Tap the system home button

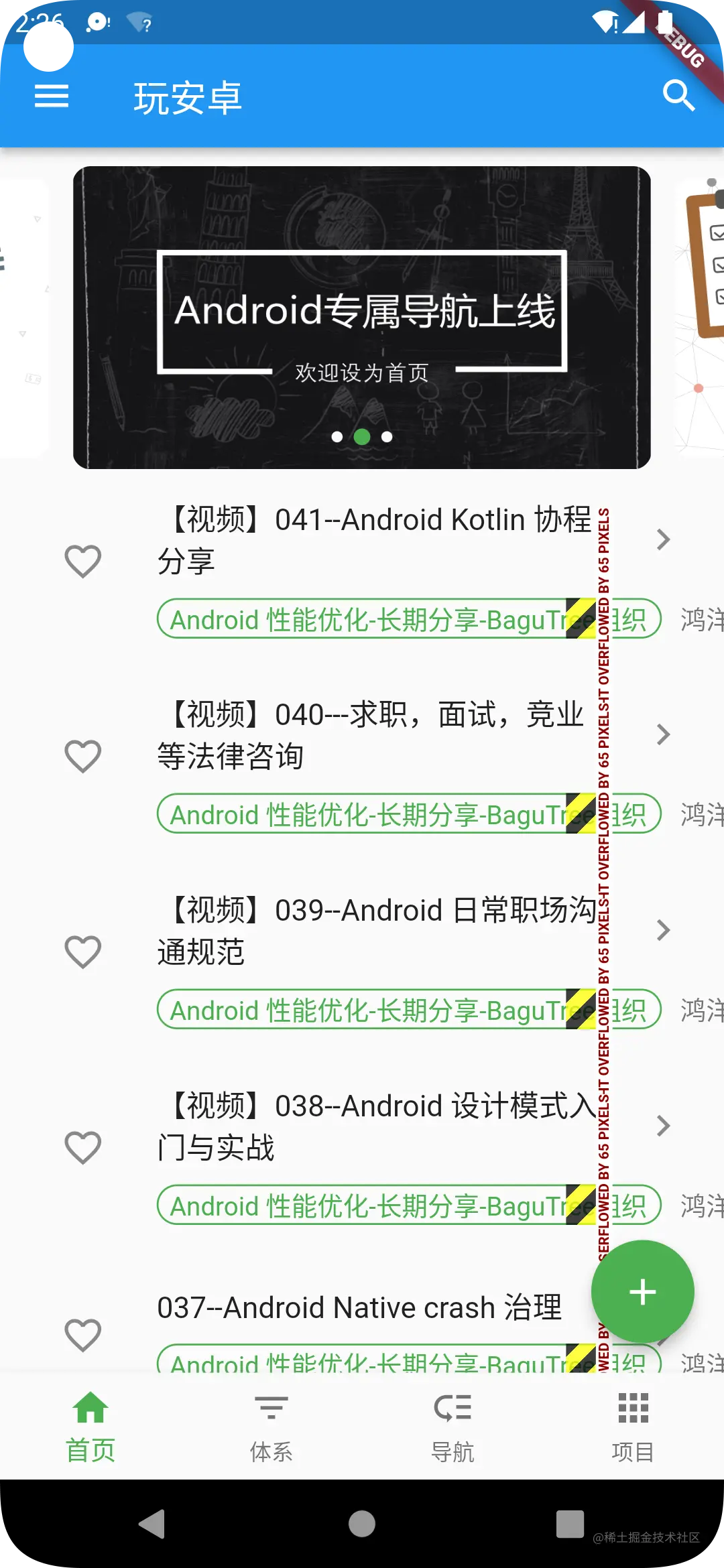click(362, 1524)
